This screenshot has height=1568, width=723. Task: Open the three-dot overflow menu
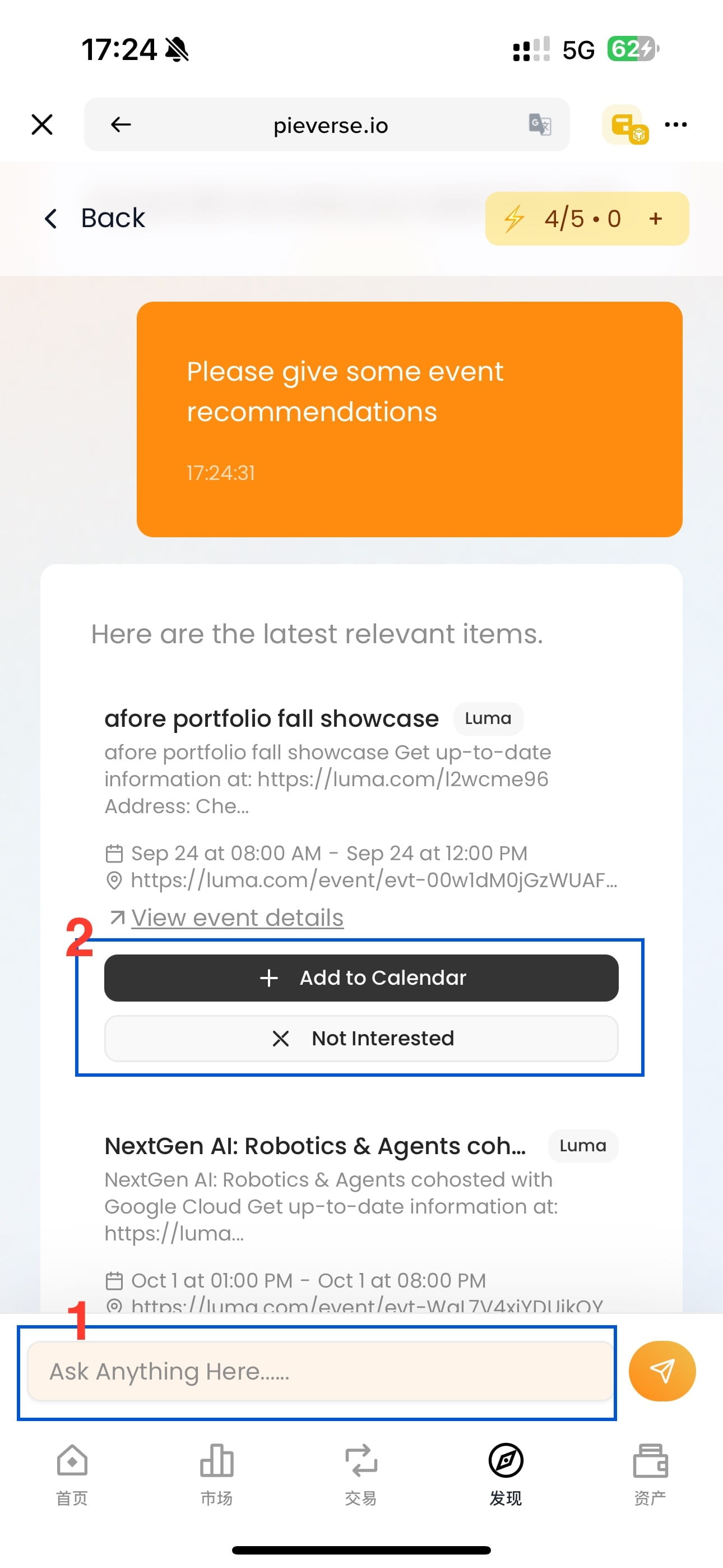pos(675,125)
